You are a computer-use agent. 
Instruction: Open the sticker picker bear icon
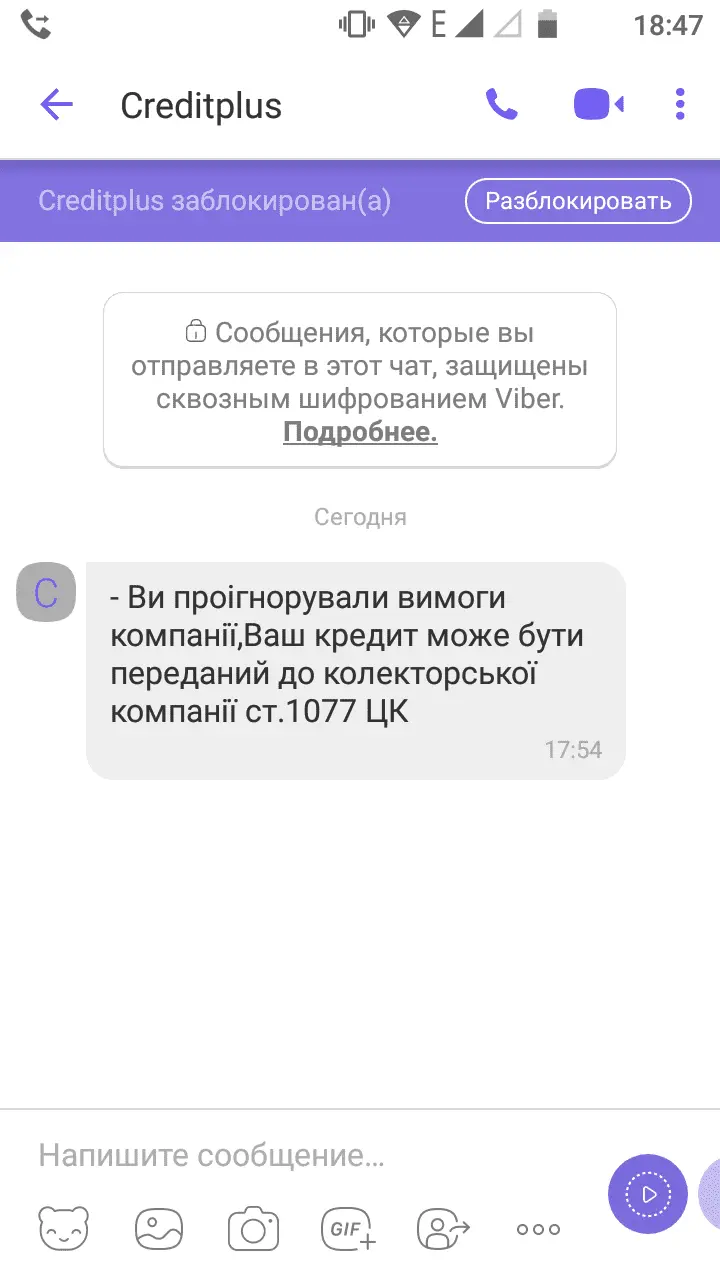tap(64, 1228)
